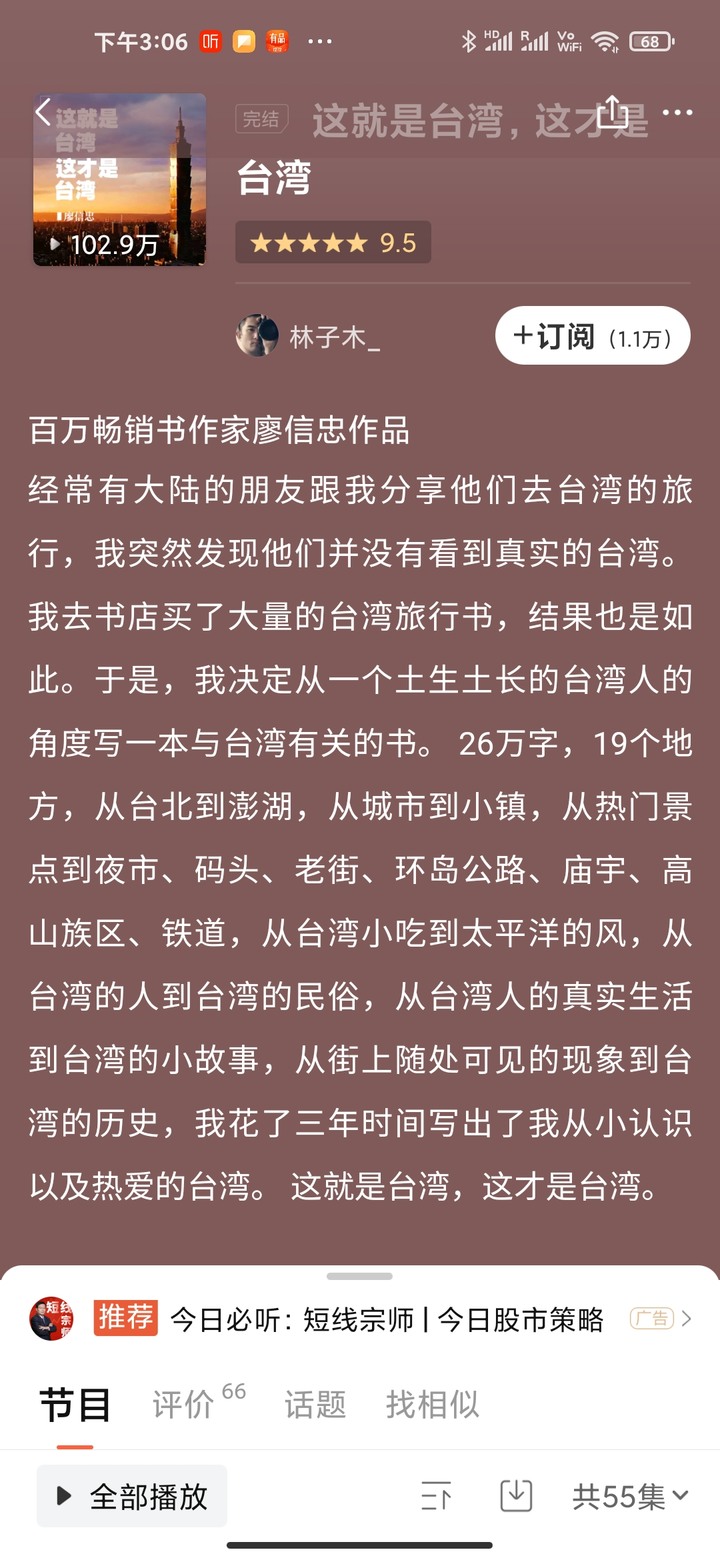Viewport: 720px width, 1560px height.
Task: Open the 推荐 ad for 短线宗师
Action: [387, 1320]
